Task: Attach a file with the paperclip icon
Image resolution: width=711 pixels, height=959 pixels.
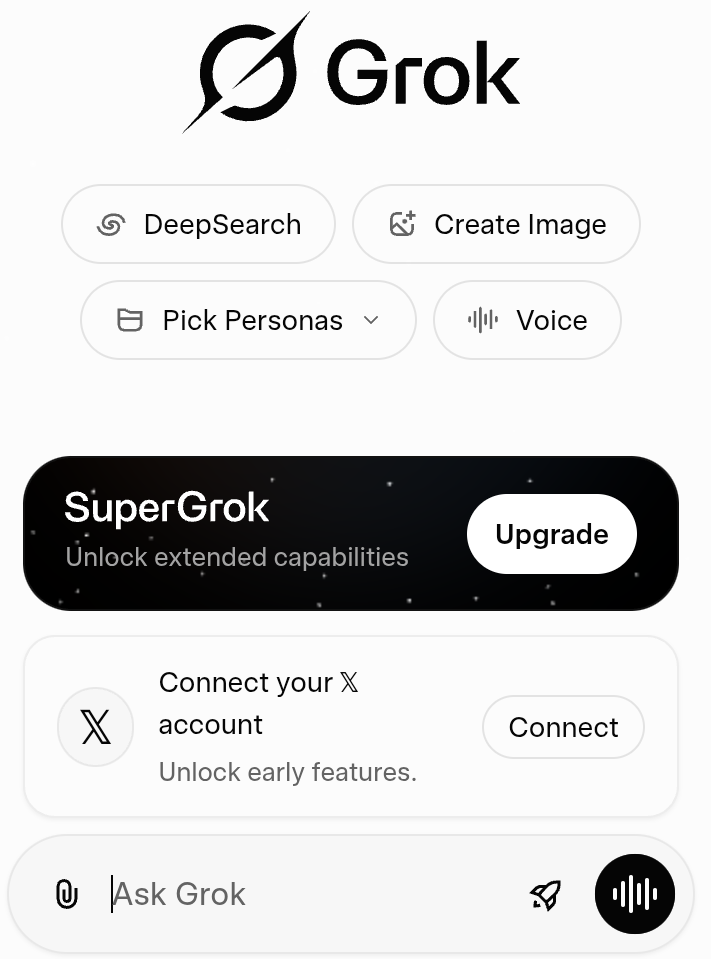Action: point(66,893)
